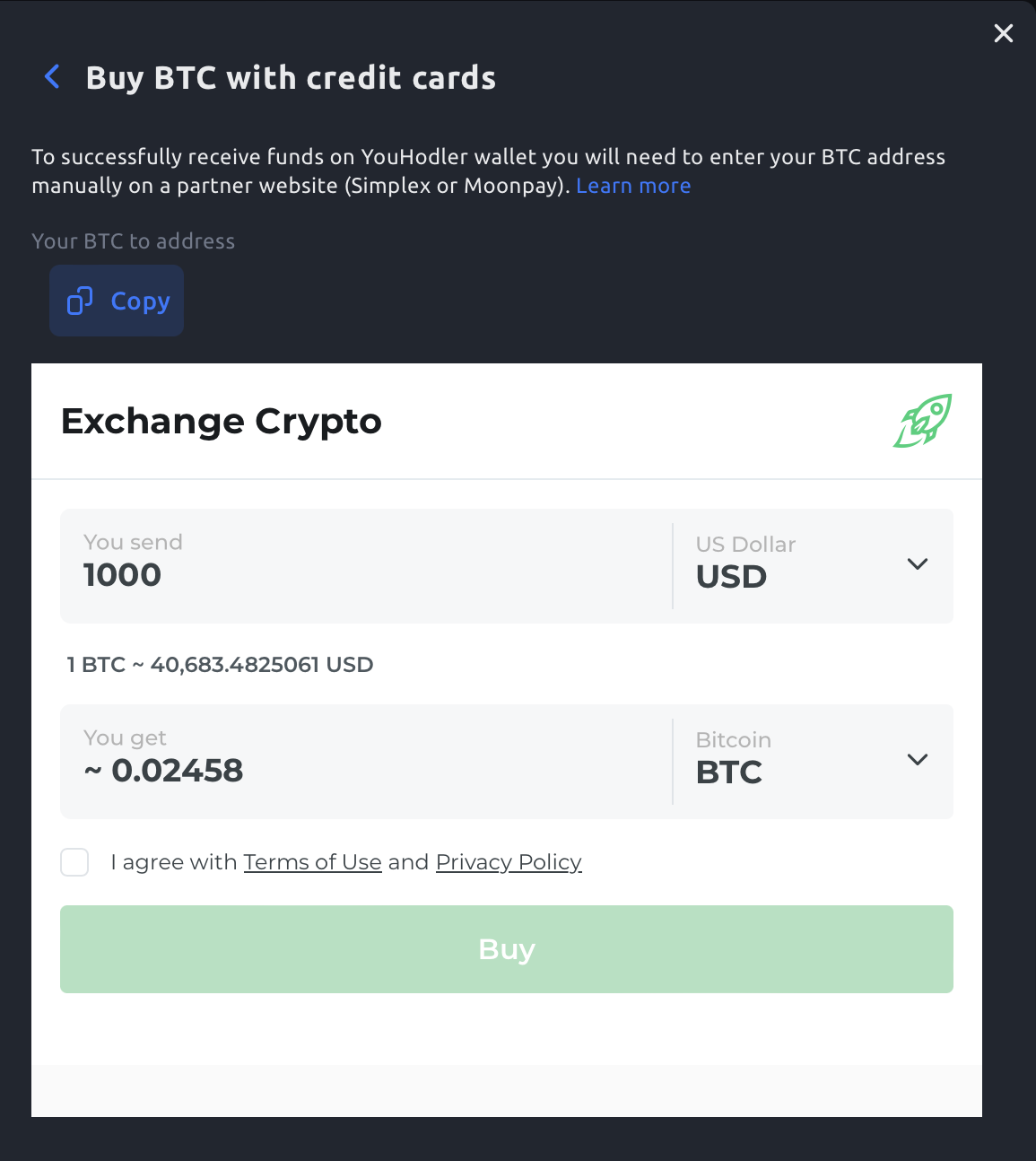This screenshot has height=1161, width=1036.
Task: Edit the You send amount field
Action: tap(359, 574)
